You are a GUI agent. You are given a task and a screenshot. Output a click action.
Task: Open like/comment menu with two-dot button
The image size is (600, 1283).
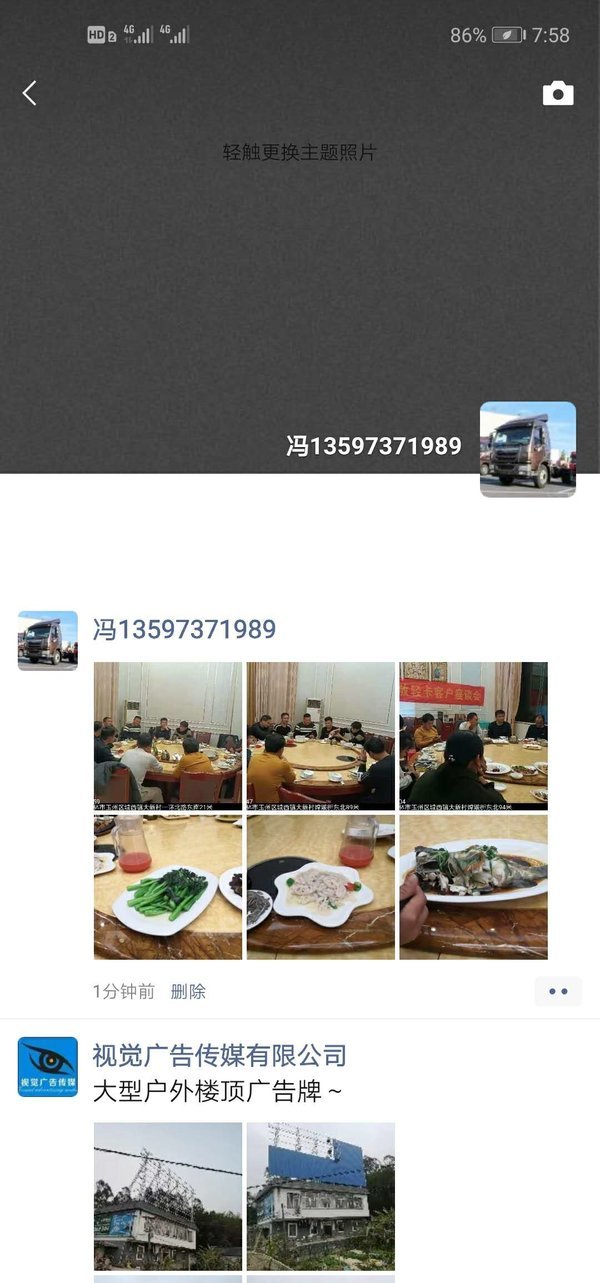coord(558,992)
